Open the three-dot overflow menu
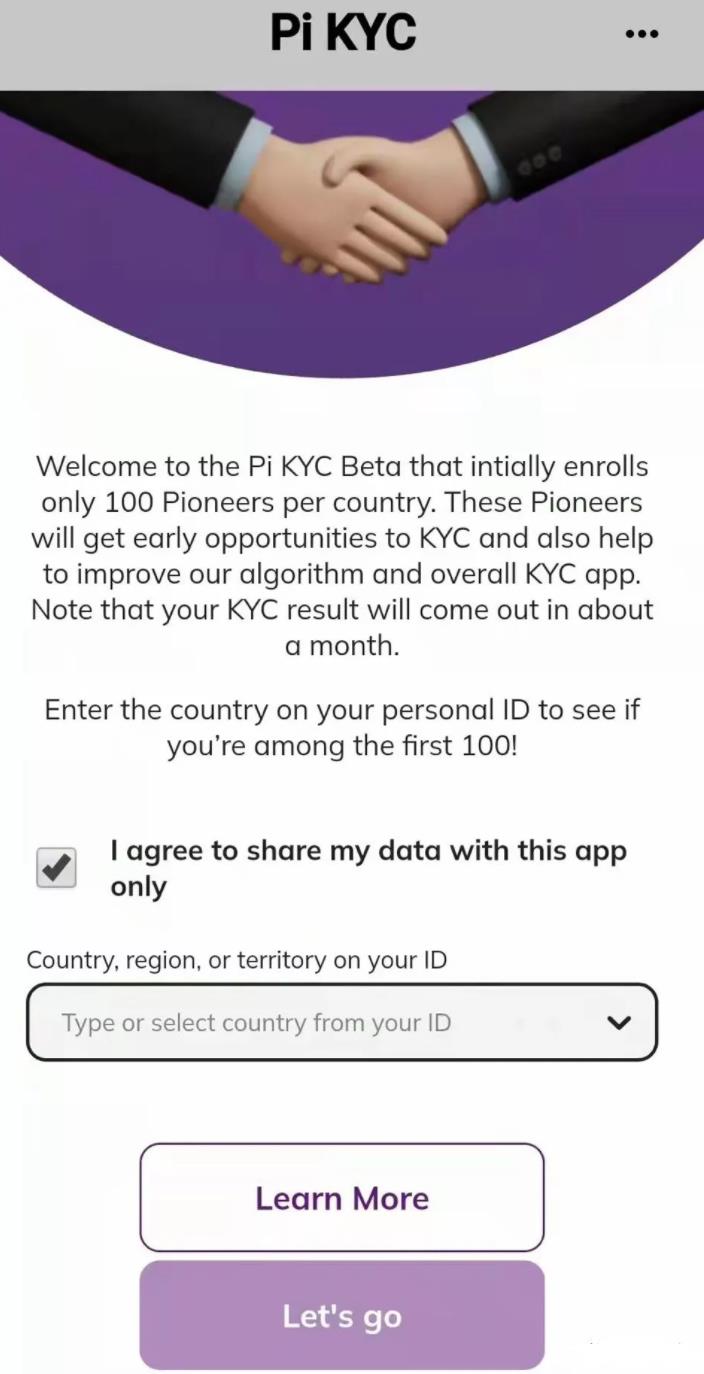Screen dimensions: 704x1374 coord(641,34)
